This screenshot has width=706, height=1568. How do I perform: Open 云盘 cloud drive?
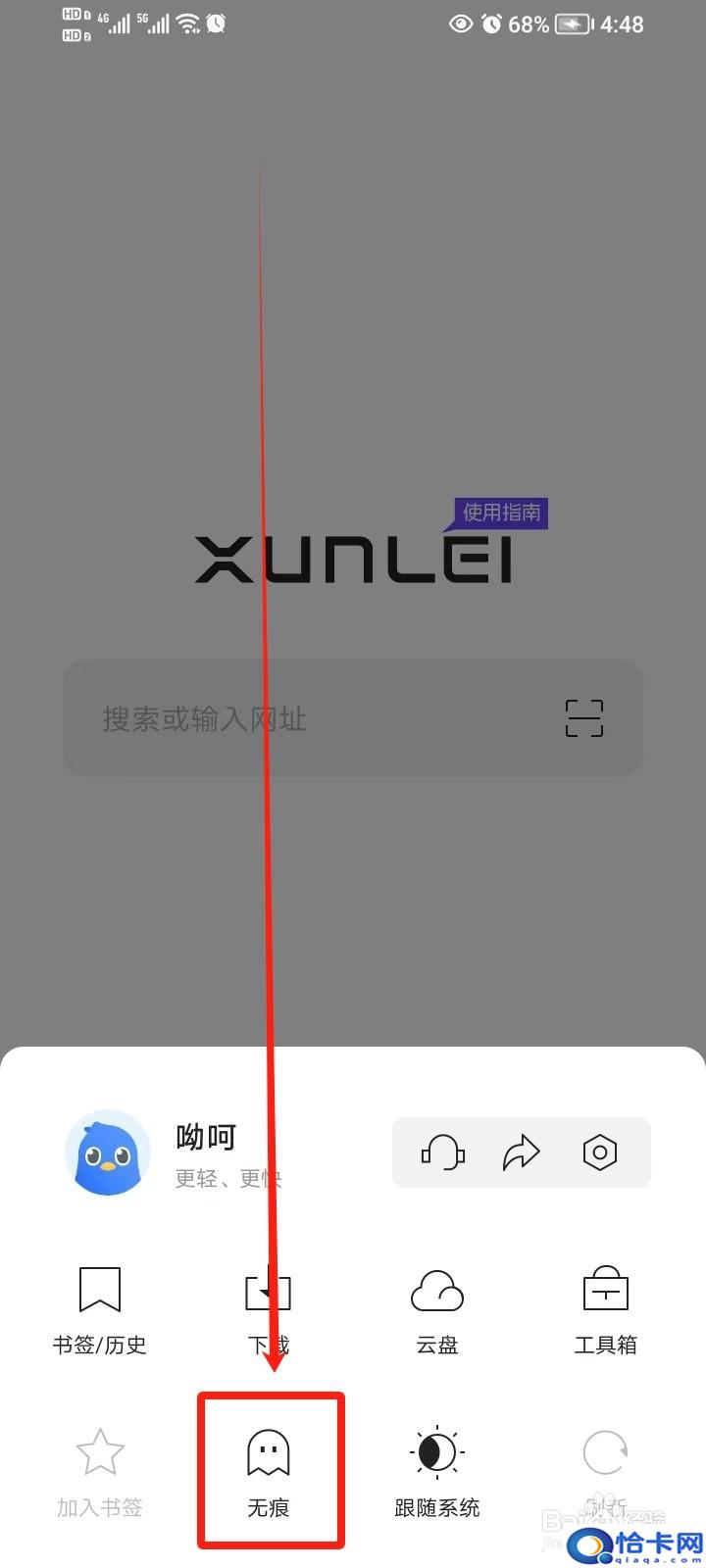436,1311
